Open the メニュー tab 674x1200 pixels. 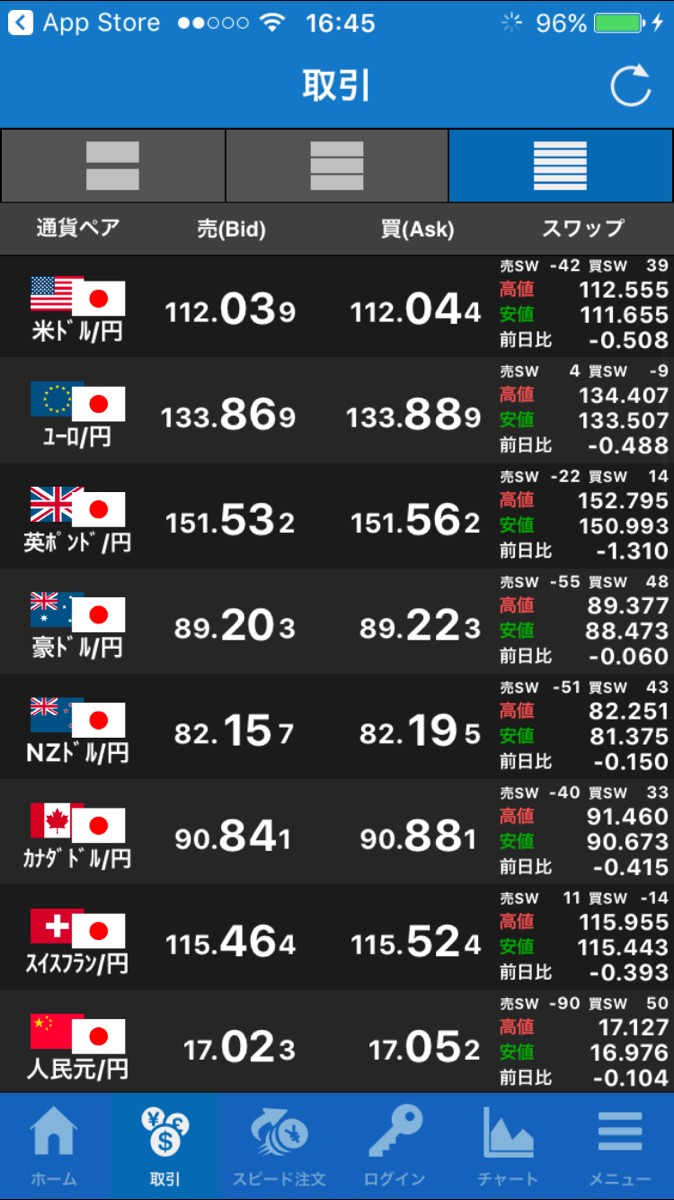click(x=620, y=1146)
